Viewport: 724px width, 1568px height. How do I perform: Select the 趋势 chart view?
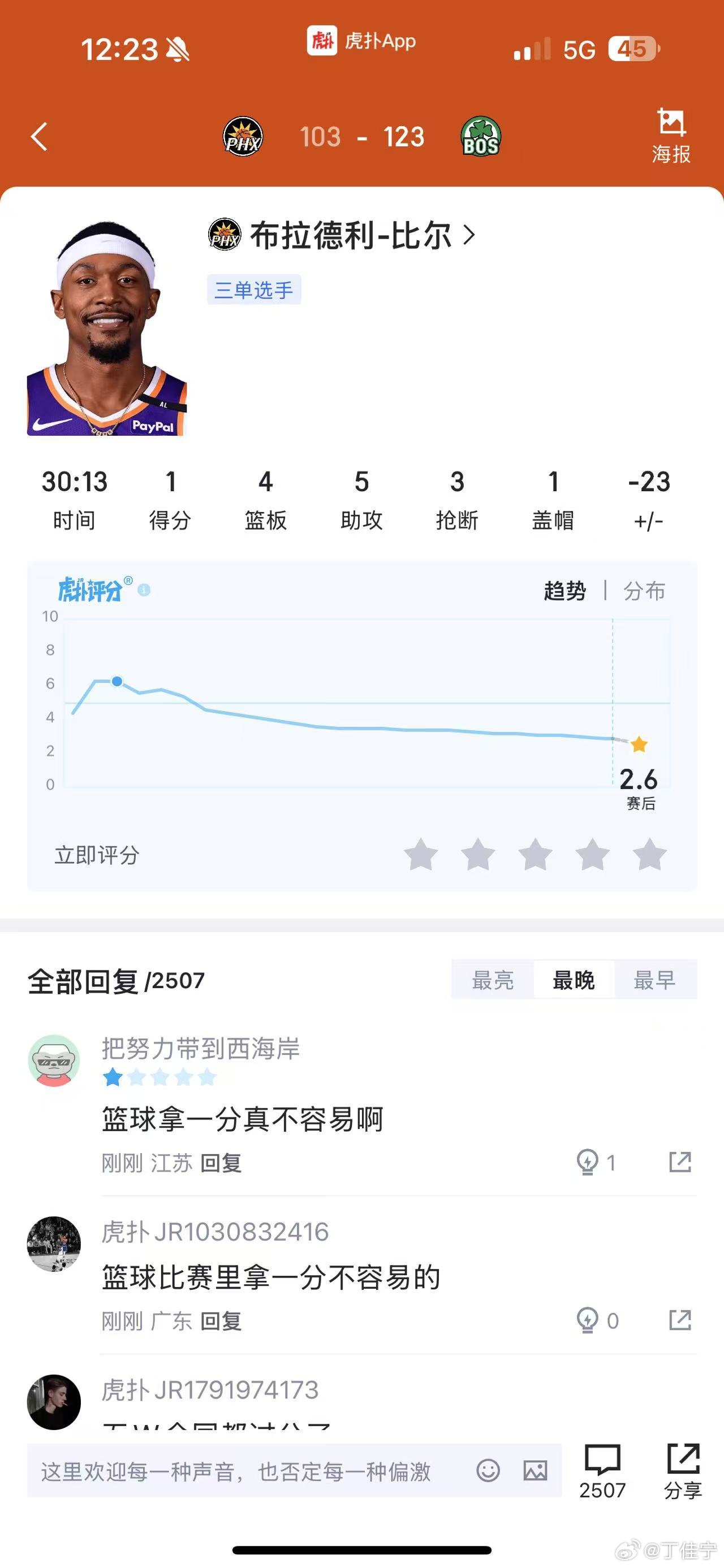tap(565, 591)
